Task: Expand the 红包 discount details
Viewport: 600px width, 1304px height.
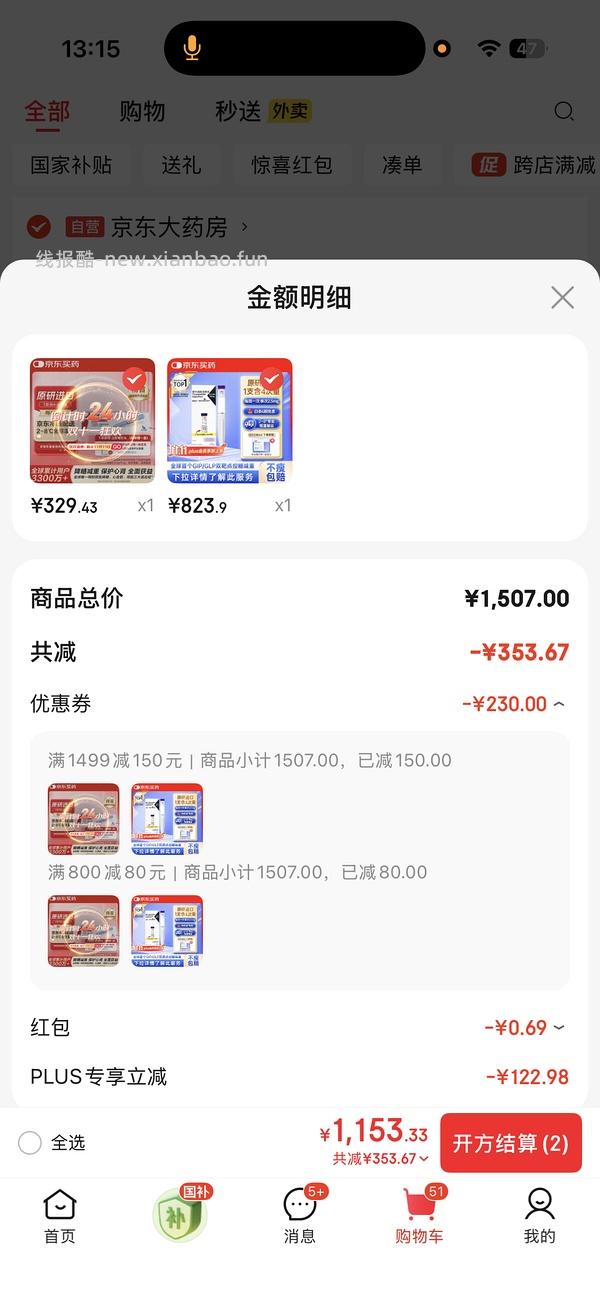Action: pos(558,1027)
